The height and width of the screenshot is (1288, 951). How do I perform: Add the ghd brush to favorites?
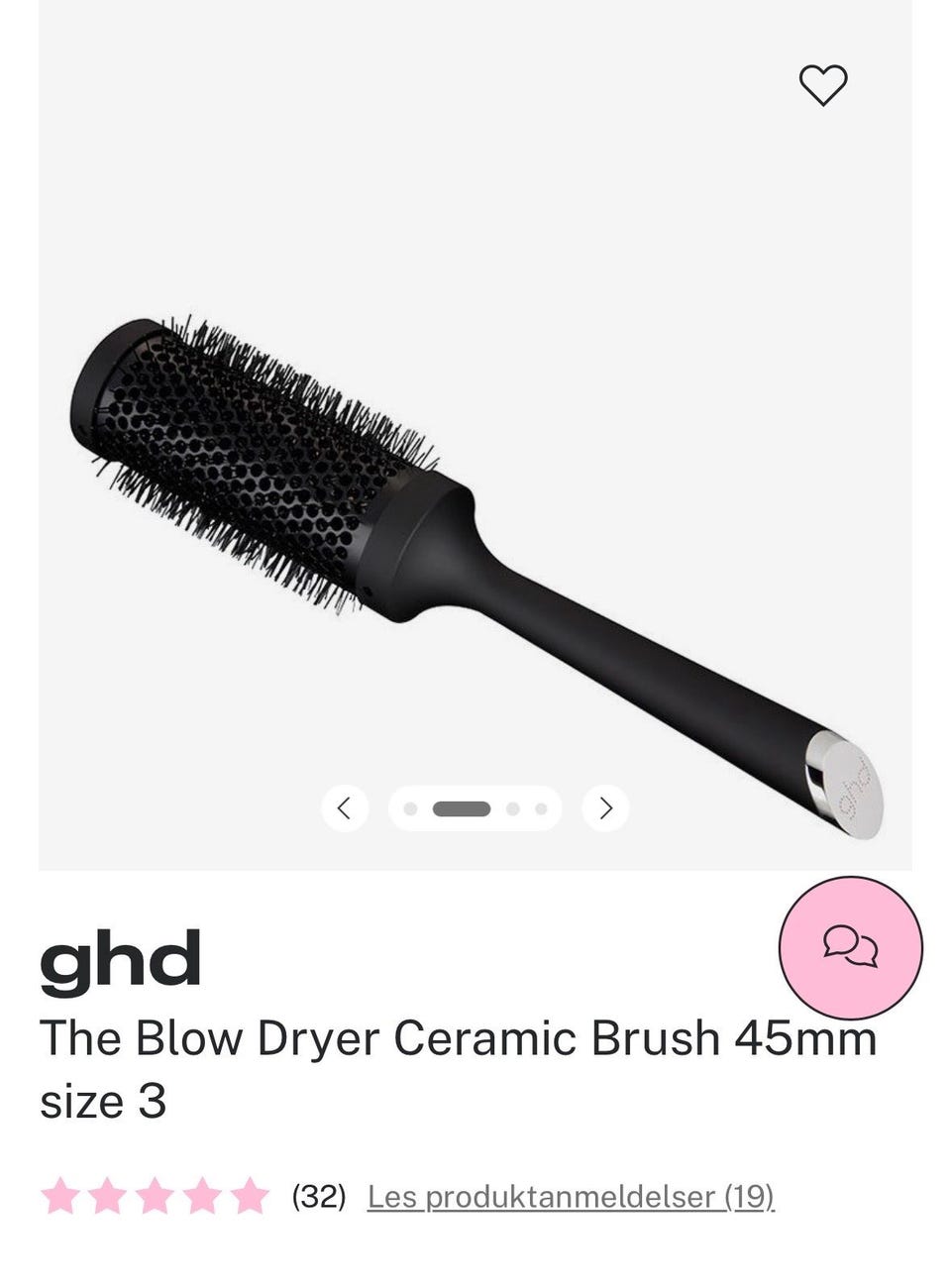click(x=823, y=85)
